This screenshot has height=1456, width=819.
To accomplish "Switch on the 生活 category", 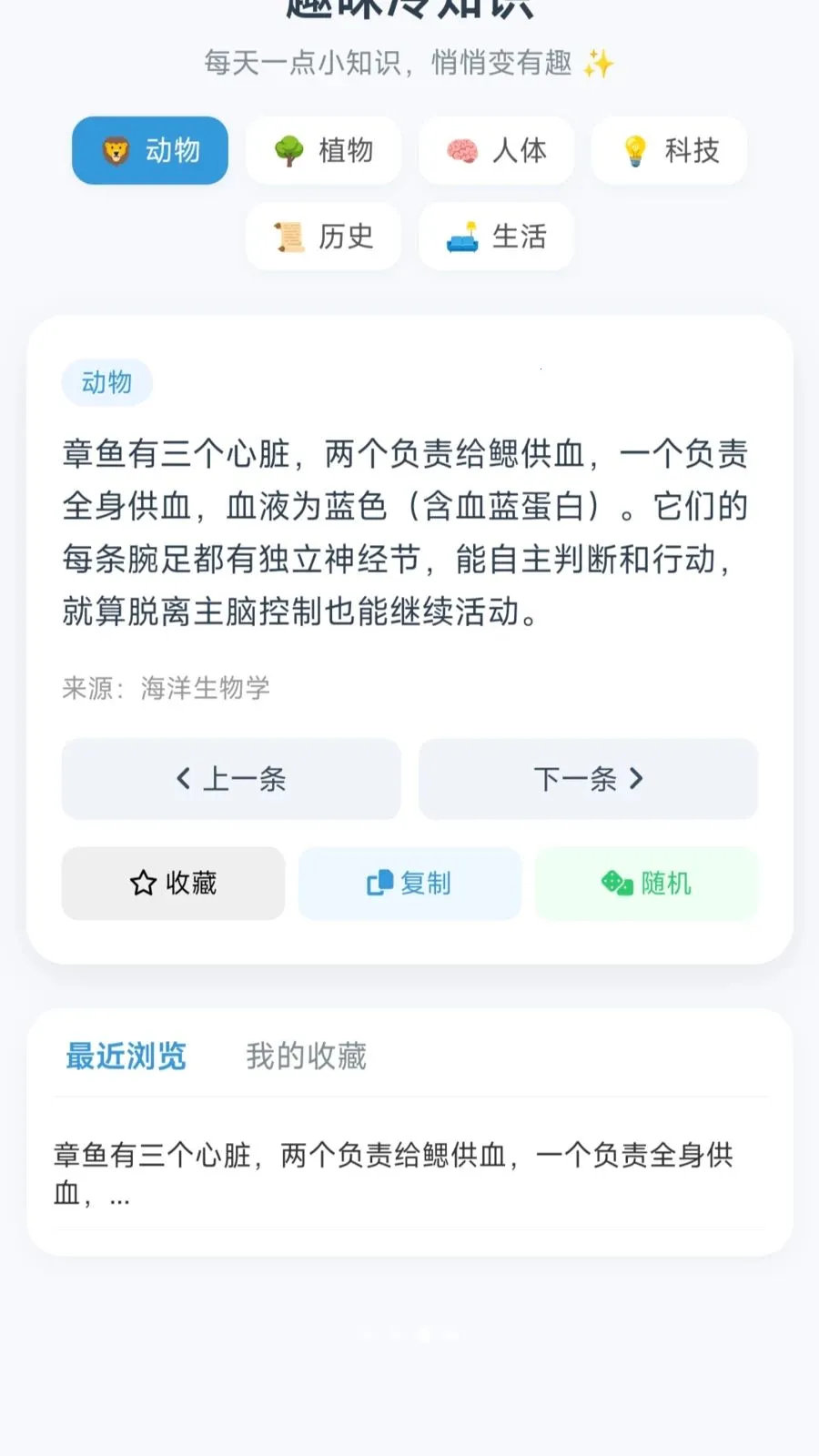I will point(496,237).
